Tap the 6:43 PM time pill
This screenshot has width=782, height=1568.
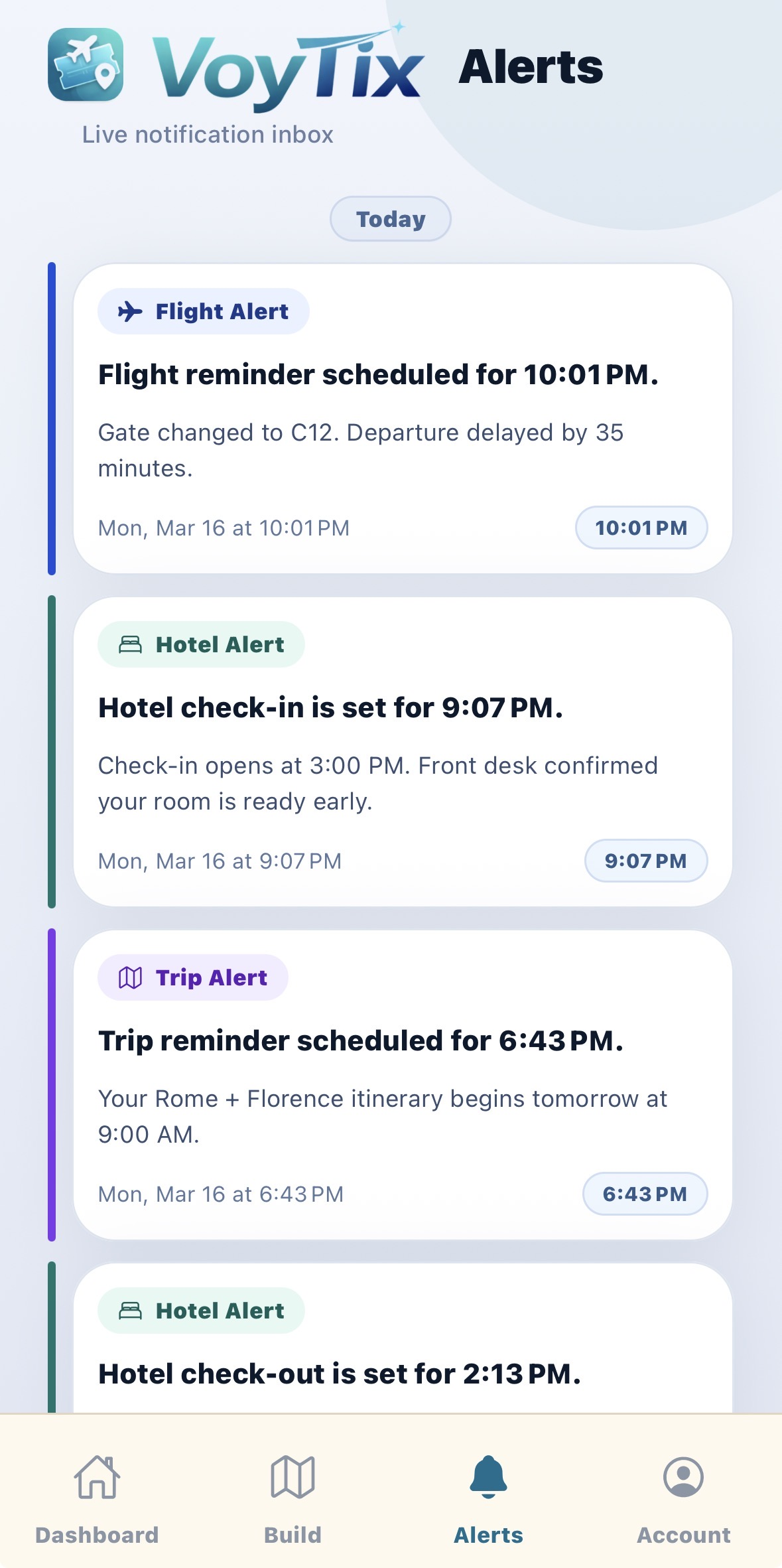pos(645,1194)
